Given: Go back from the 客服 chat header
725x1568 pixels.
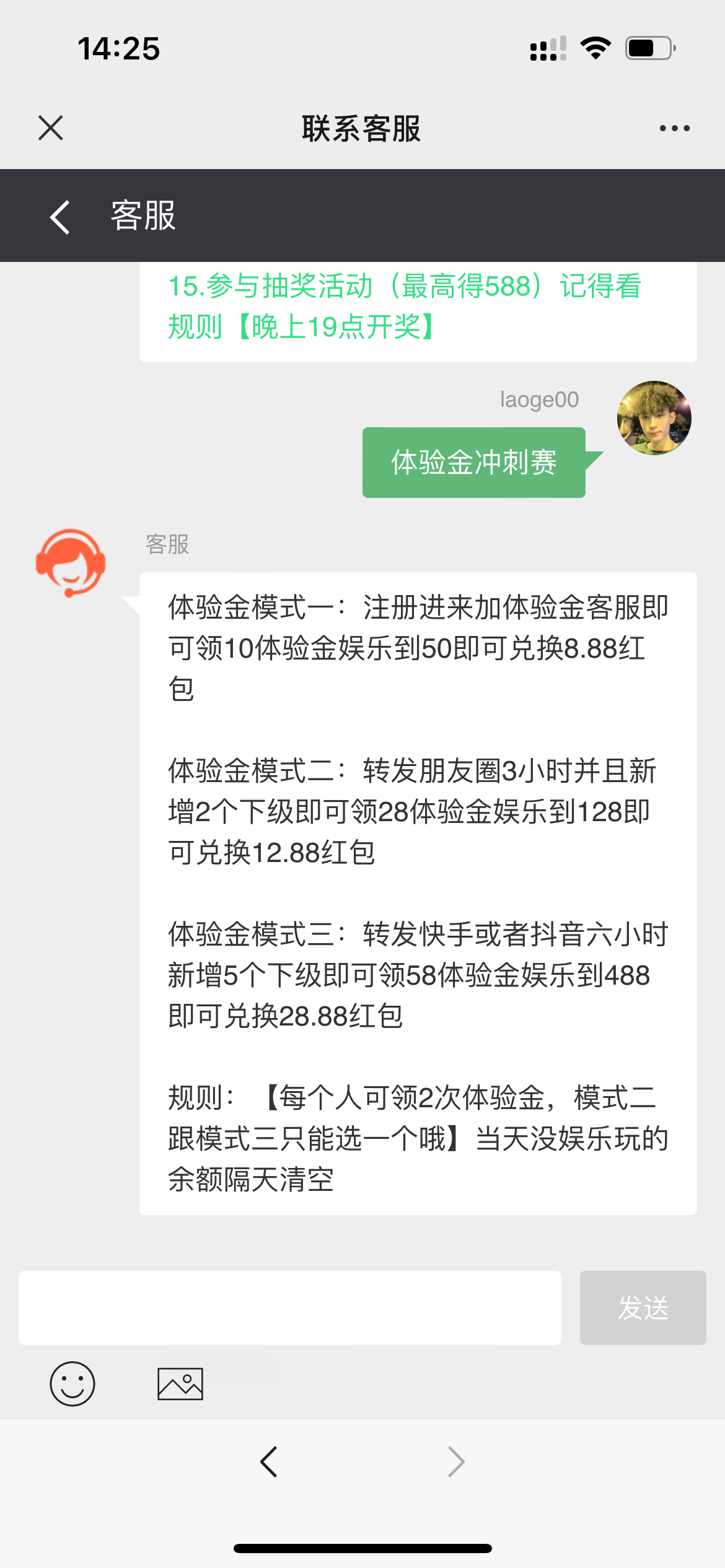Looking at the screenshot, I should point(60,217).
